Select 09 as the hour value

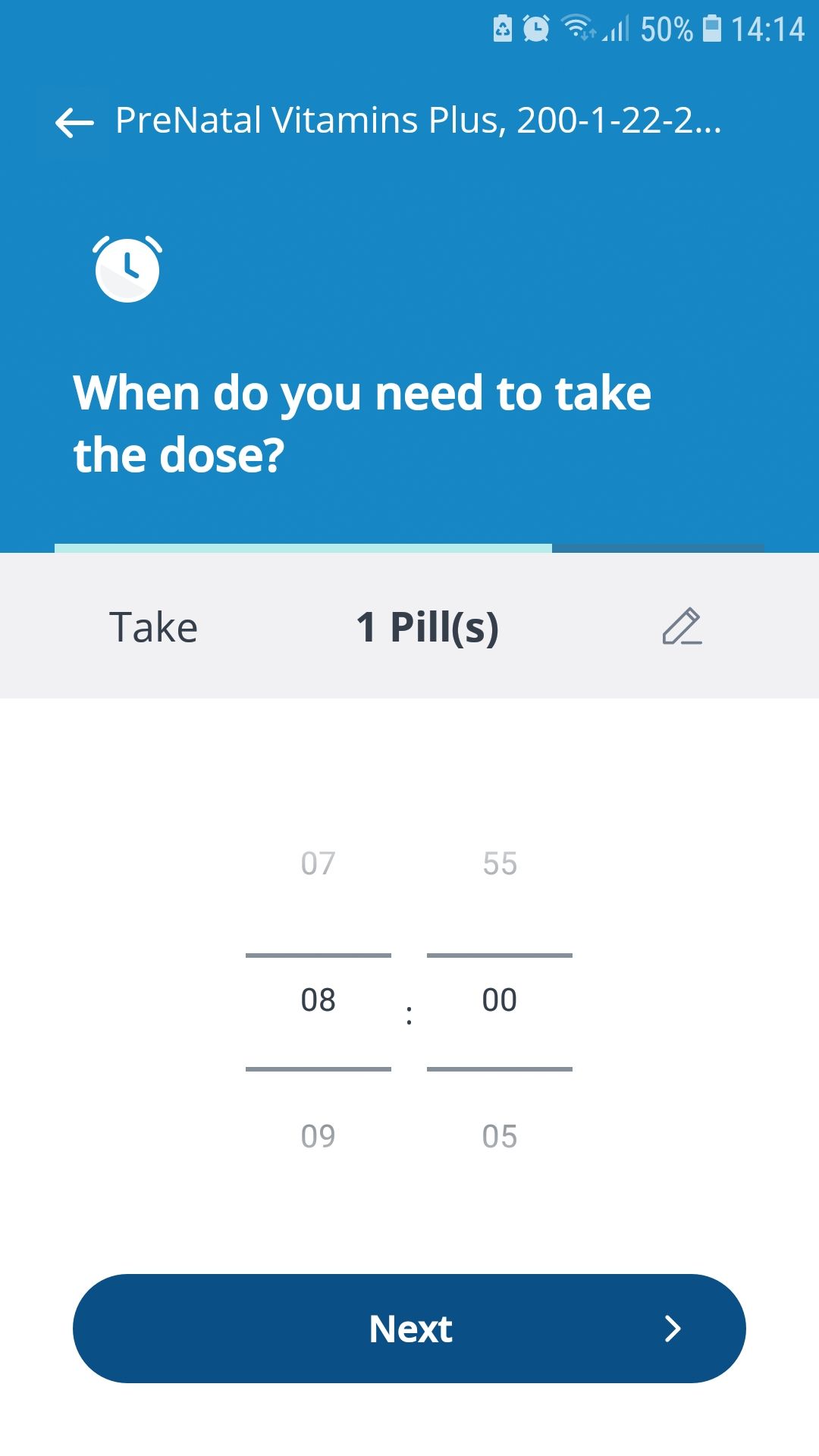pos(318,1134)
